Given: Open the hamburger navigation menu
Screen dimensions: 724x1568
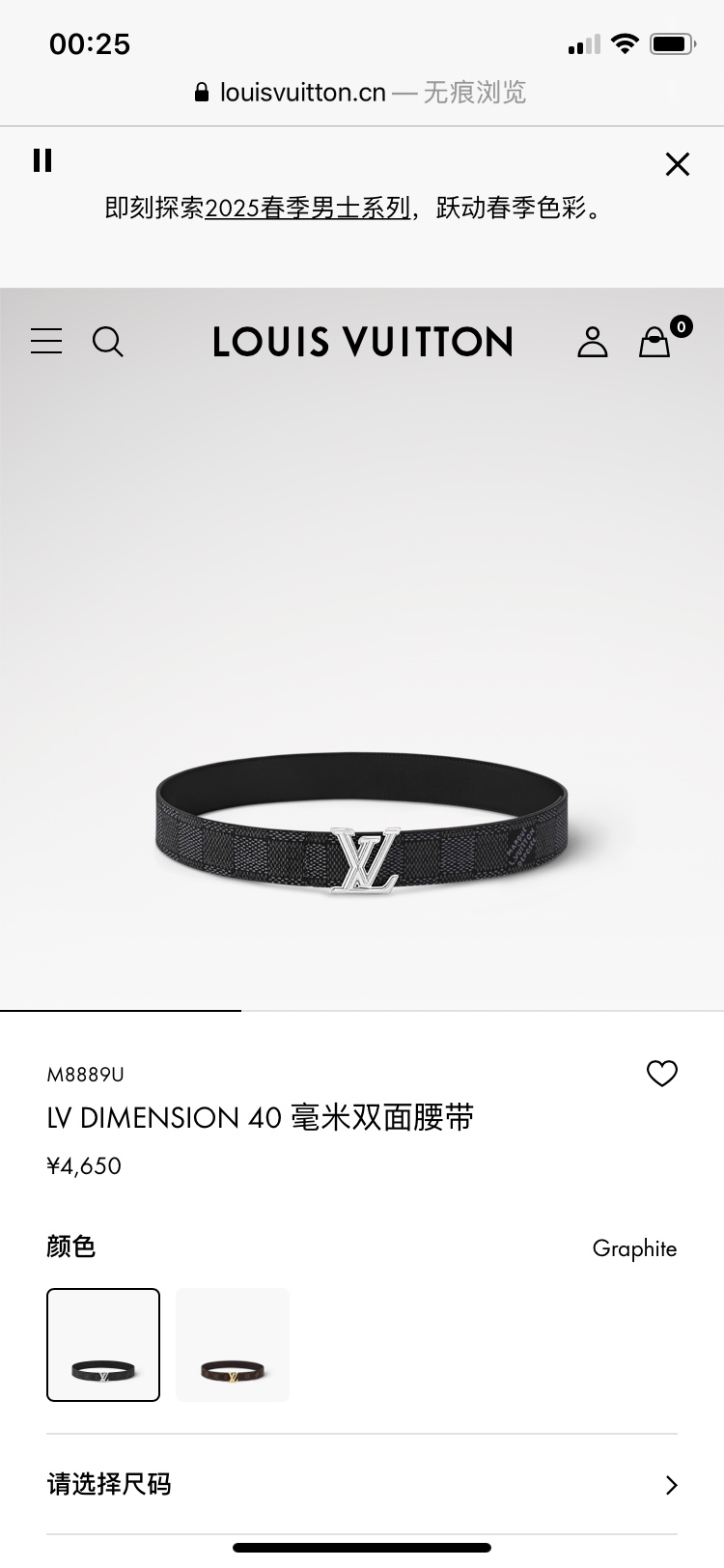Looking at the screenshot, I should 46,341.
